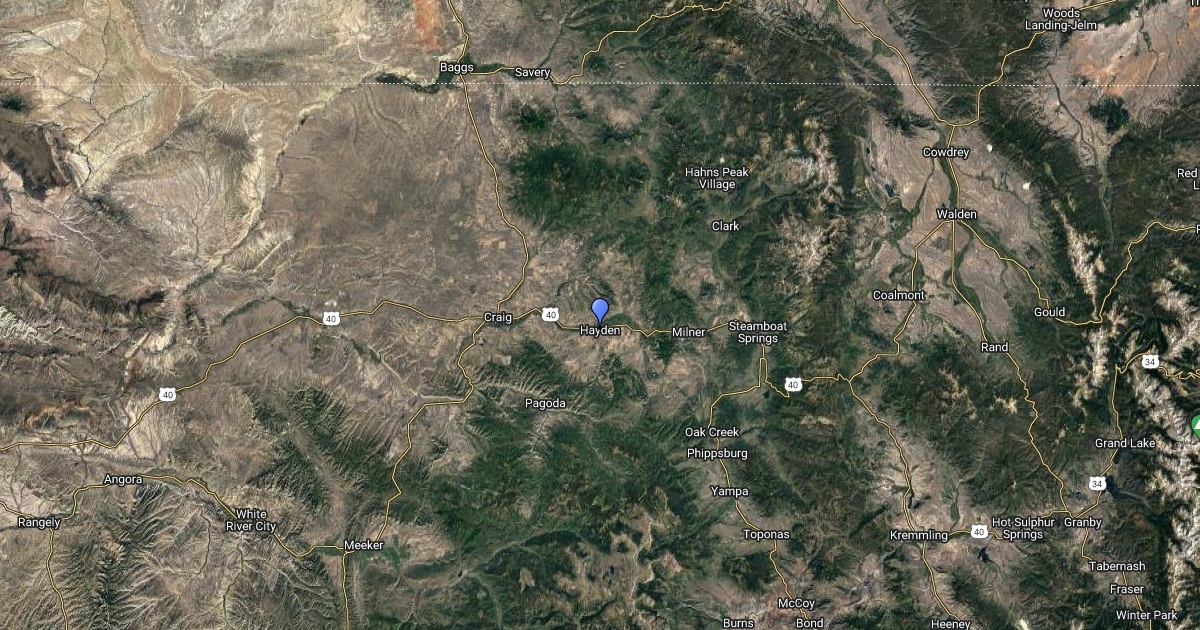Select the Craig town label
The image size is (1200, 630).
[497, 317]
